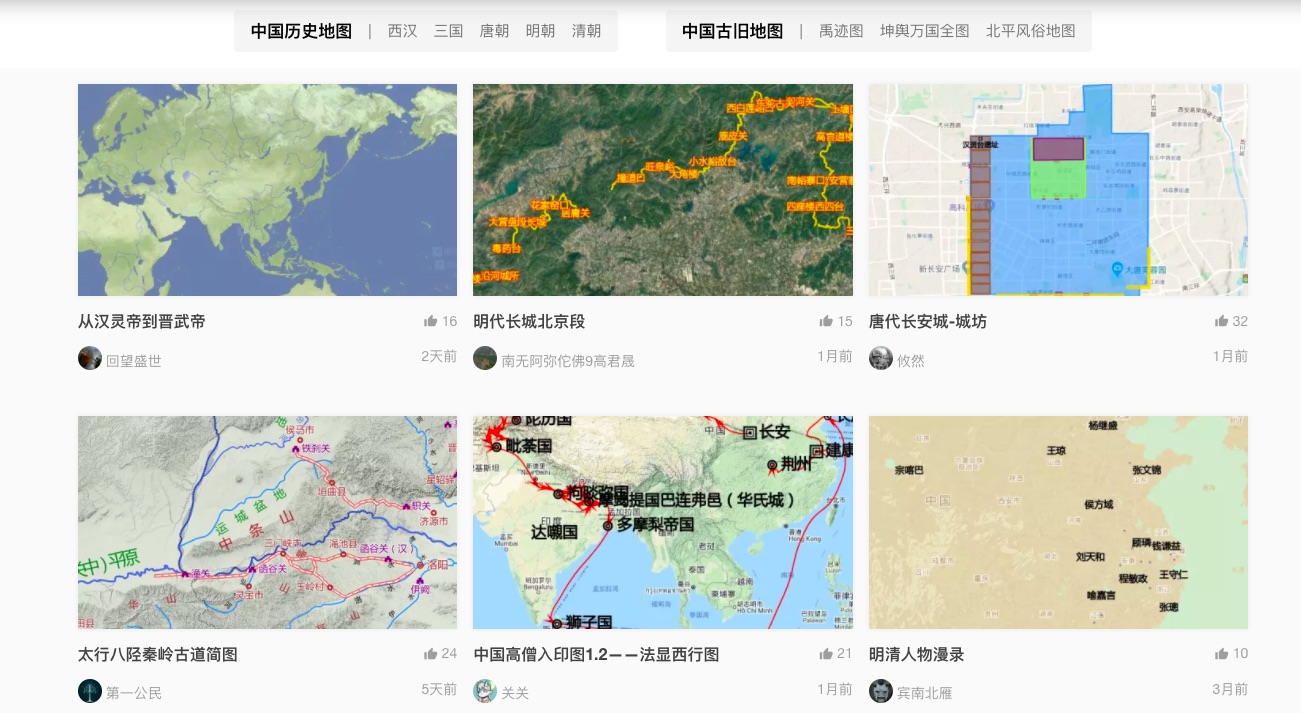The height and width of the screenshot is (713, 1301).
Task: Select the 三国 map category
Action: pos(448,31)
